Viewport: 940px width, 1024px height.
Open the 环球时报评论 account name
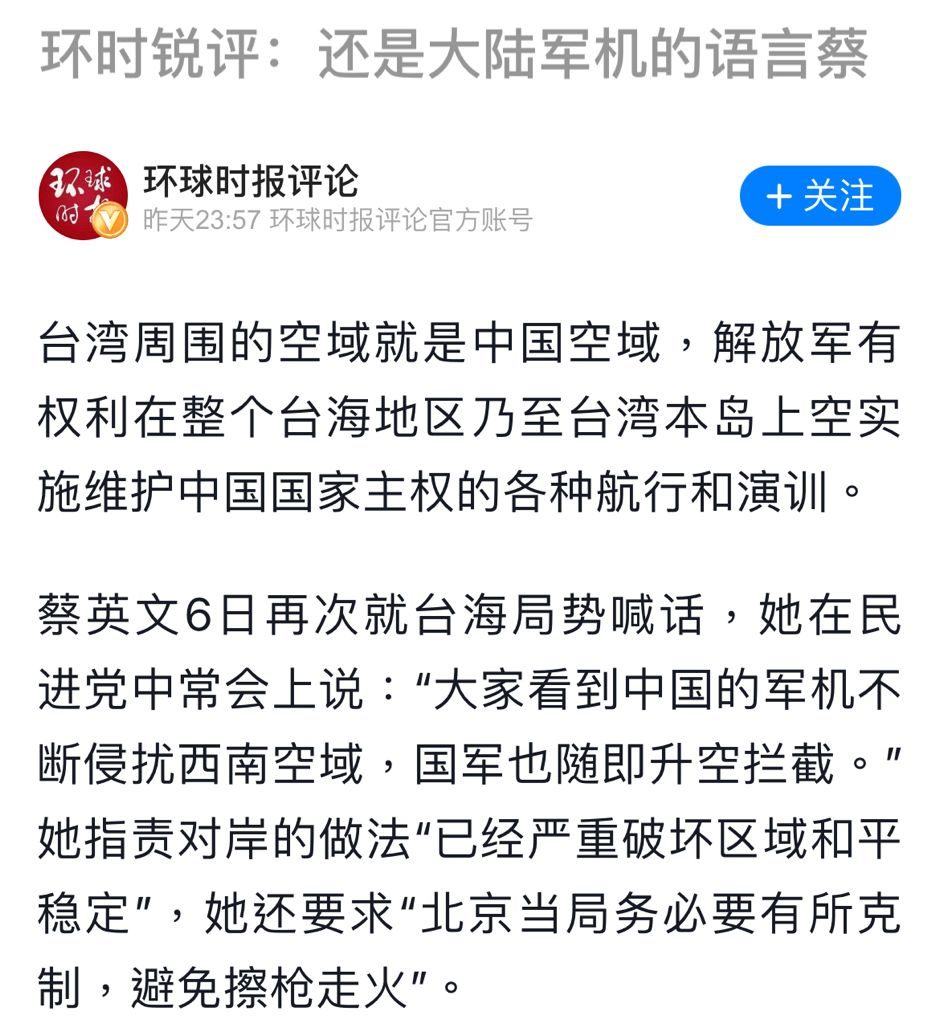pyautogui.click(x=251, y=181)
